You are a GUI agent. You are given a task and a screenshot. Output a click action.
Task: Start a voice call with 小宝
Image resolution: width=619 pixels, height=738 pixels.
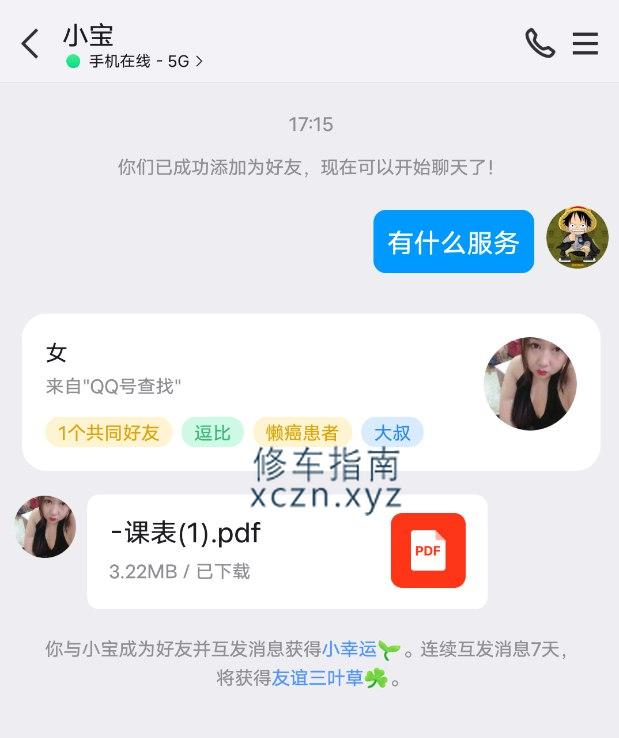click(x=540, y=43)
